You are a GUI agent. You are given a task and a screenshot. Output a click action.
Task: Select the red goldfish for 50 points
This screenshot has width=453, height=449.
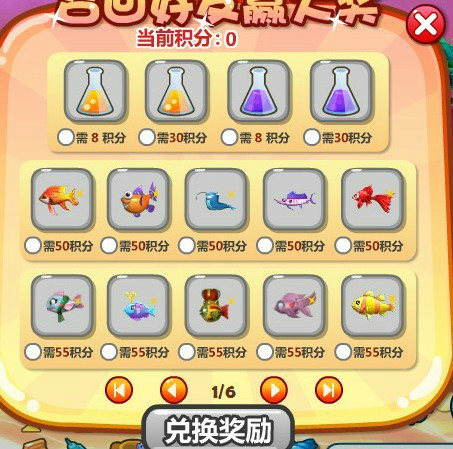pos(343,246)
